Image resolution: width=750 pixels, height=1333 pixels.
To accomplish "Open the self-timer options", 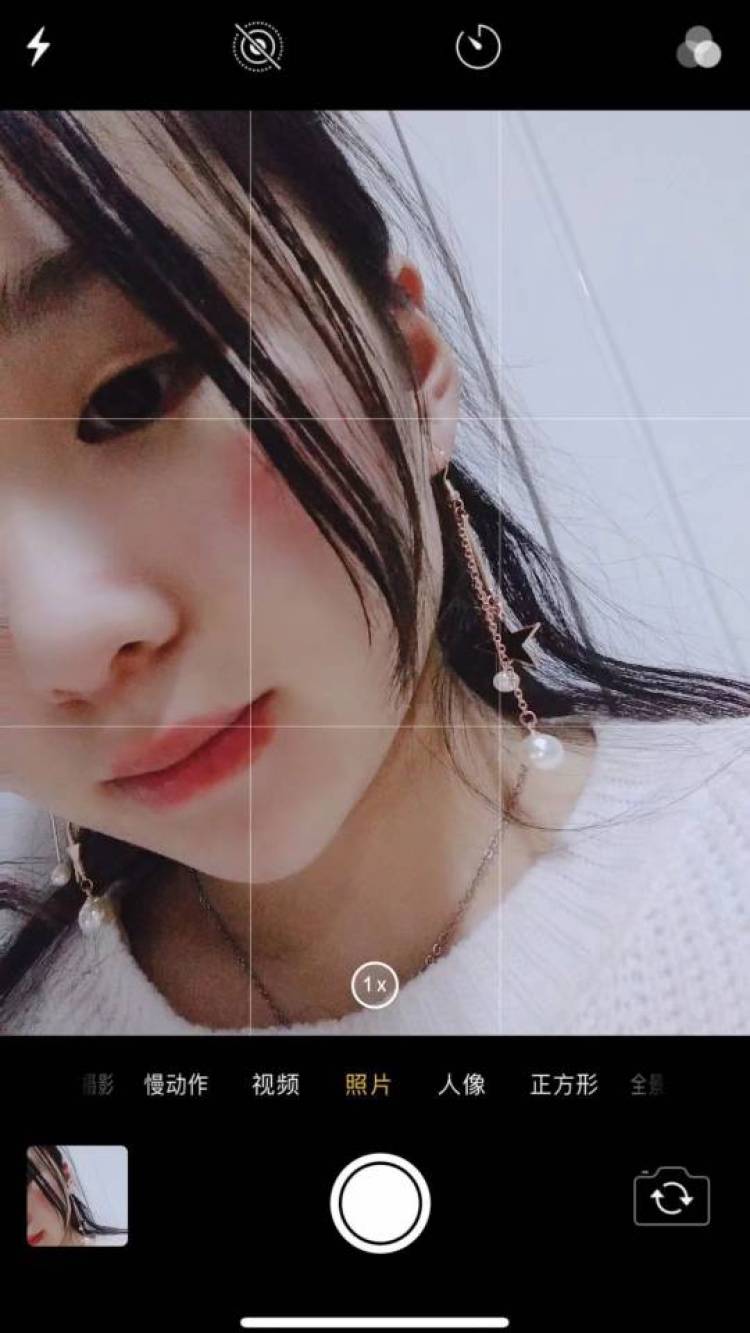I will (x=478, y=47).
